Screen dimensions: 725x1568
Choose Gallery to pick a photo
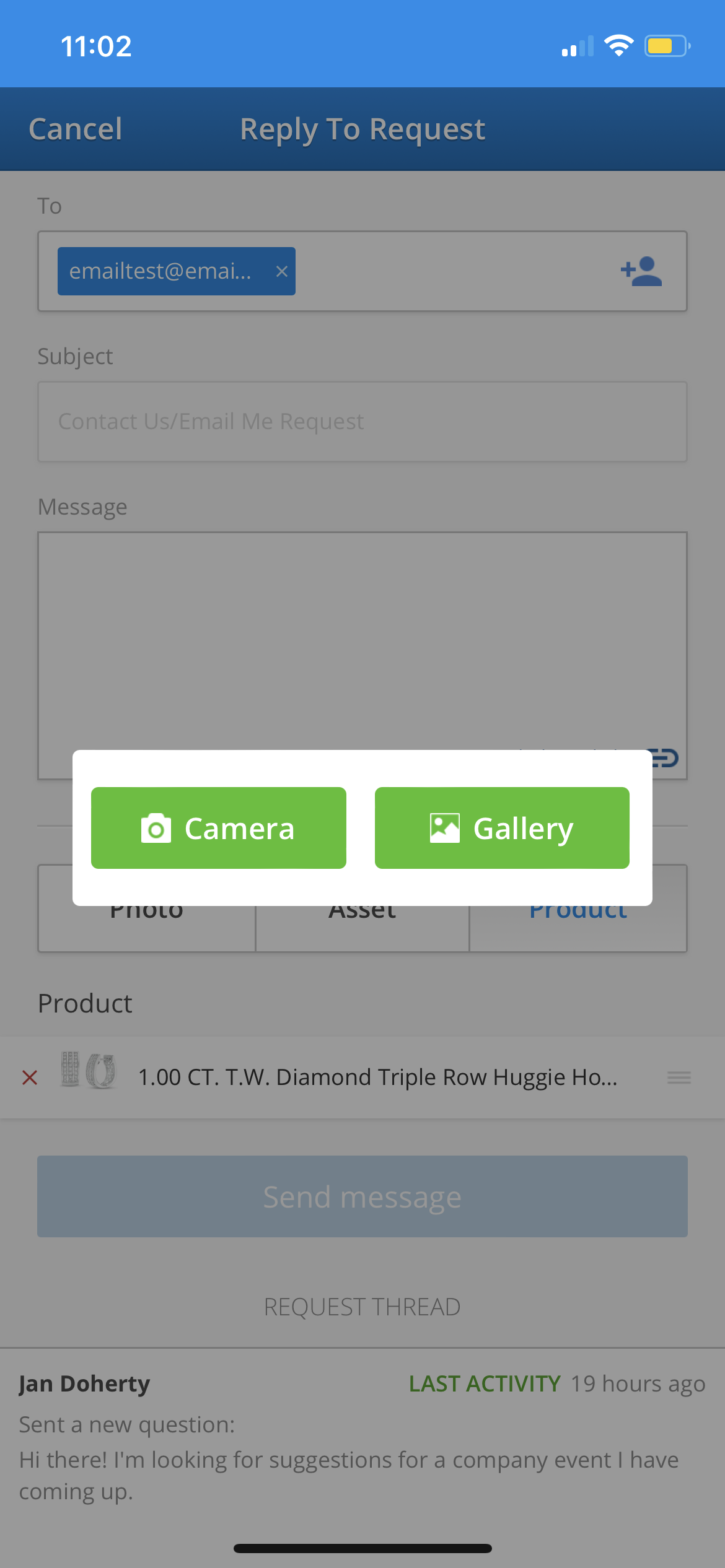coord(502,828)
